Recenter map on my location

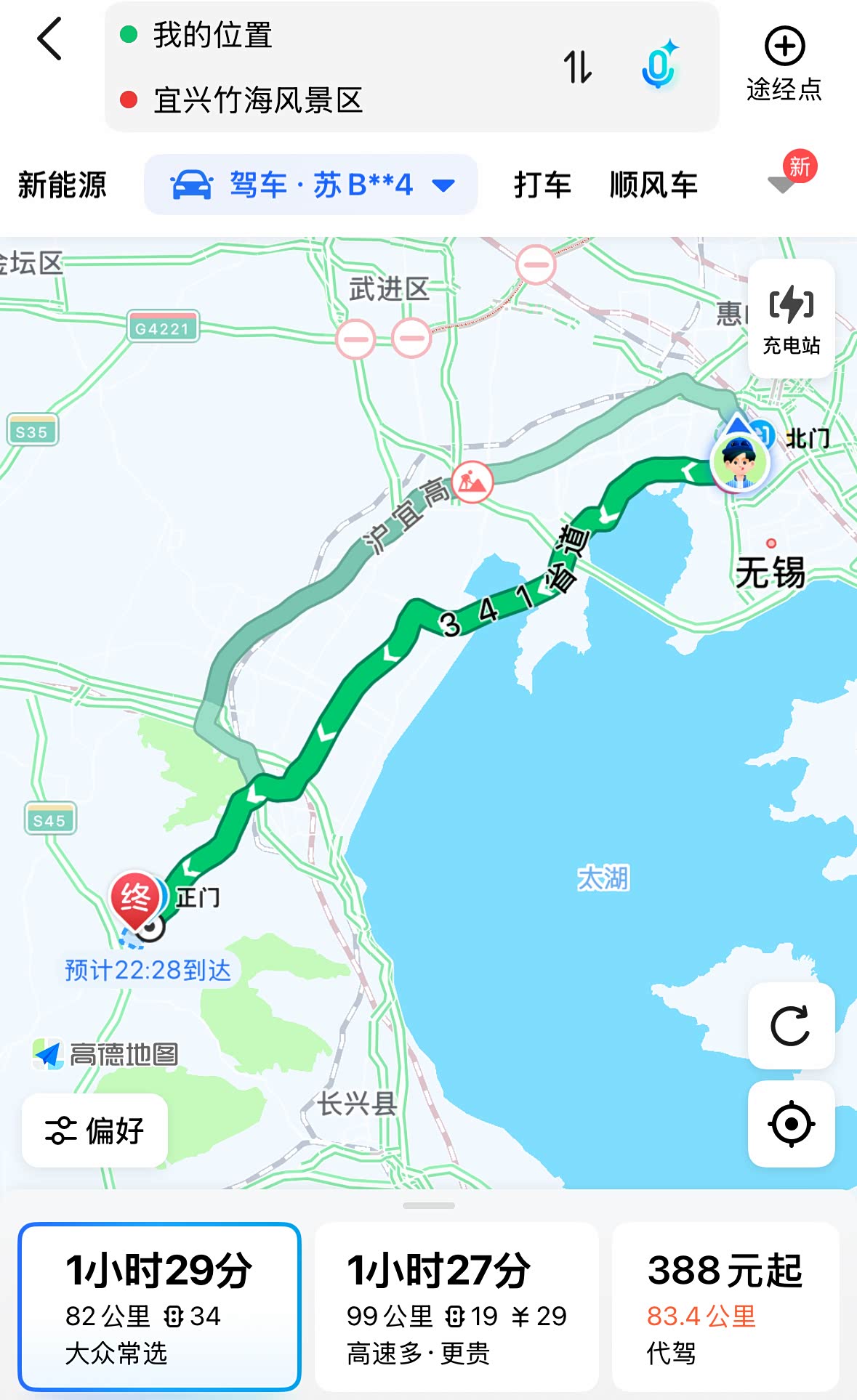click(791, 1124)
